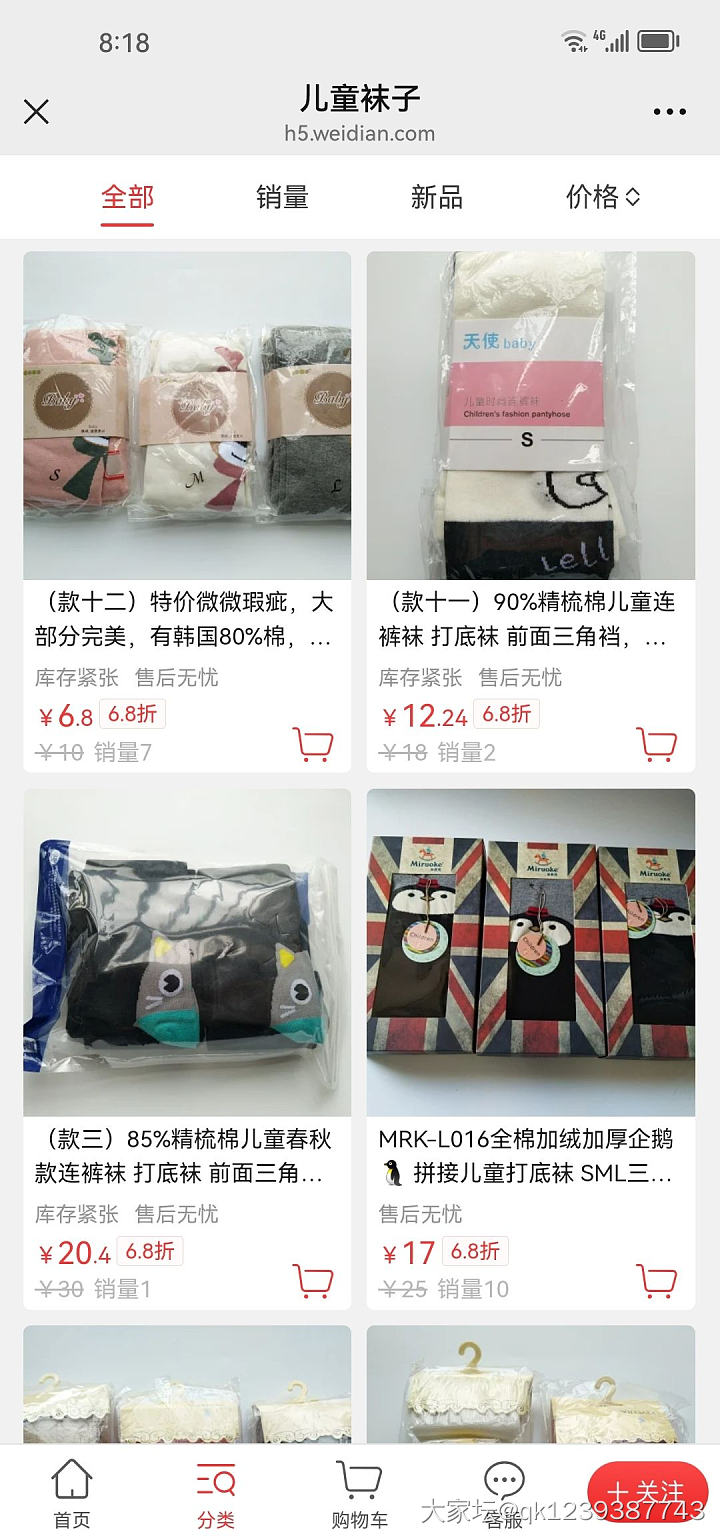Add the penguin tights MRK-L016 to cart
This screenshot has height=1540, width=720.
658,1280
